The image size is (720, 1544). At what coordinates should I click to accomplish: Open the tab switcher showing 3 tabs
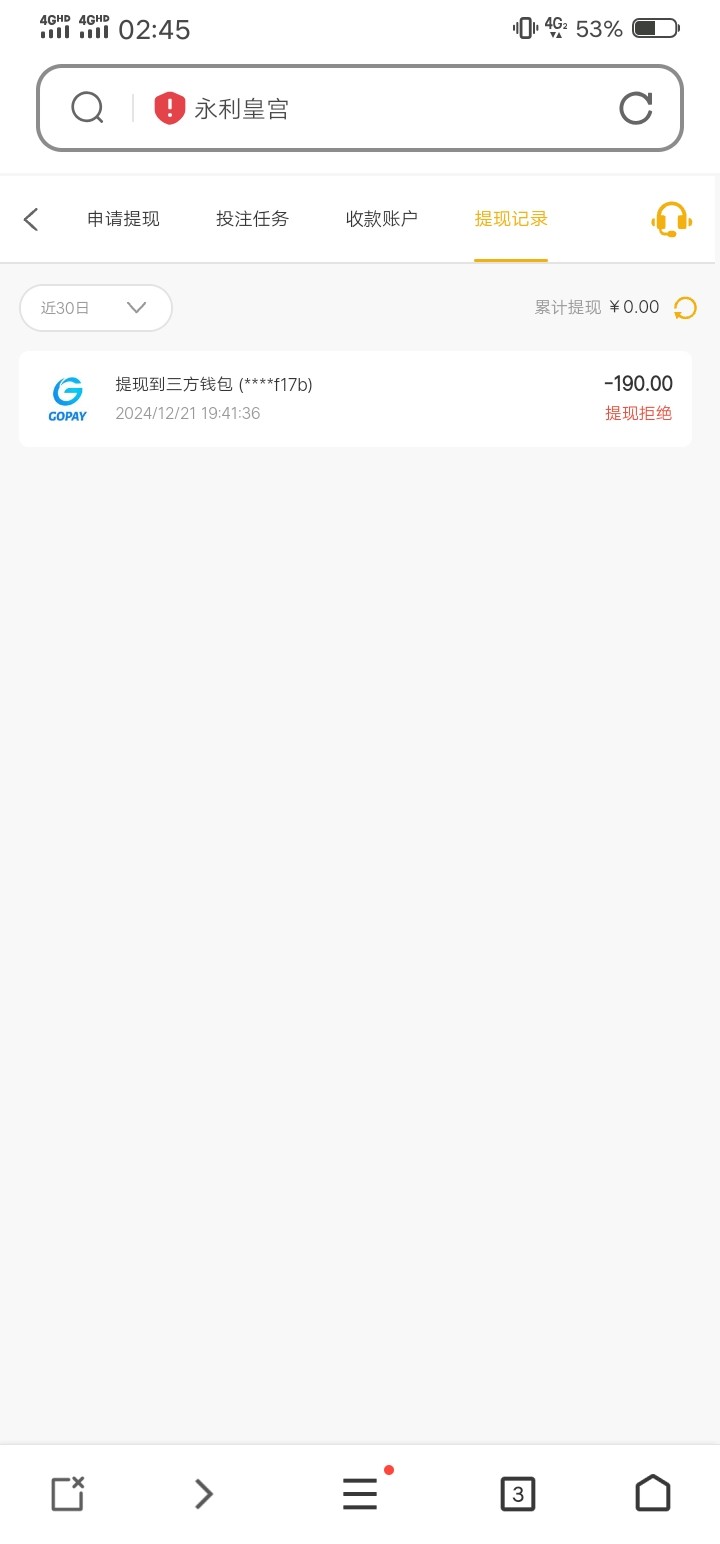(x=517, y=1494)
